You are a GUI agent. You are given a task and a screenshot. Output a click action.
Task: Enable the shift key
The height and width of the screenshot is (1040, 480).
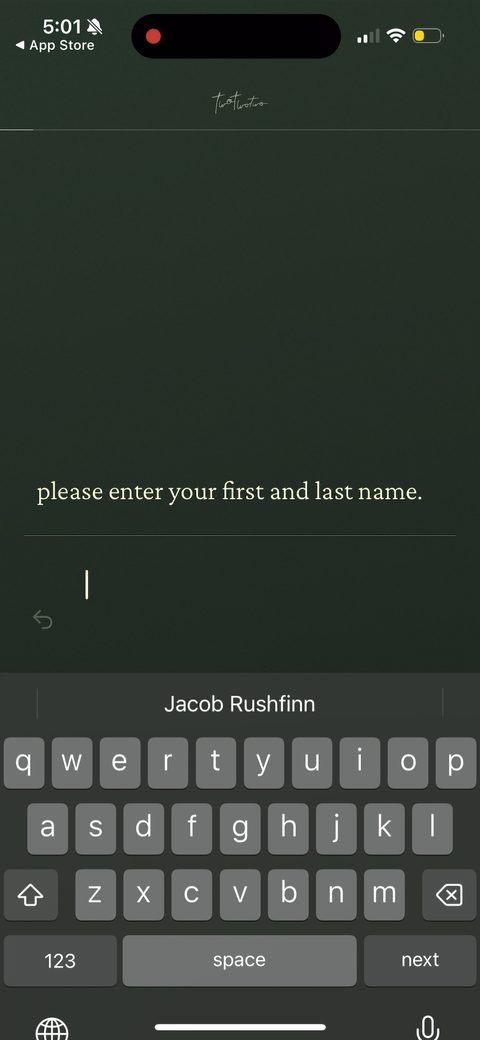(30, 895)
